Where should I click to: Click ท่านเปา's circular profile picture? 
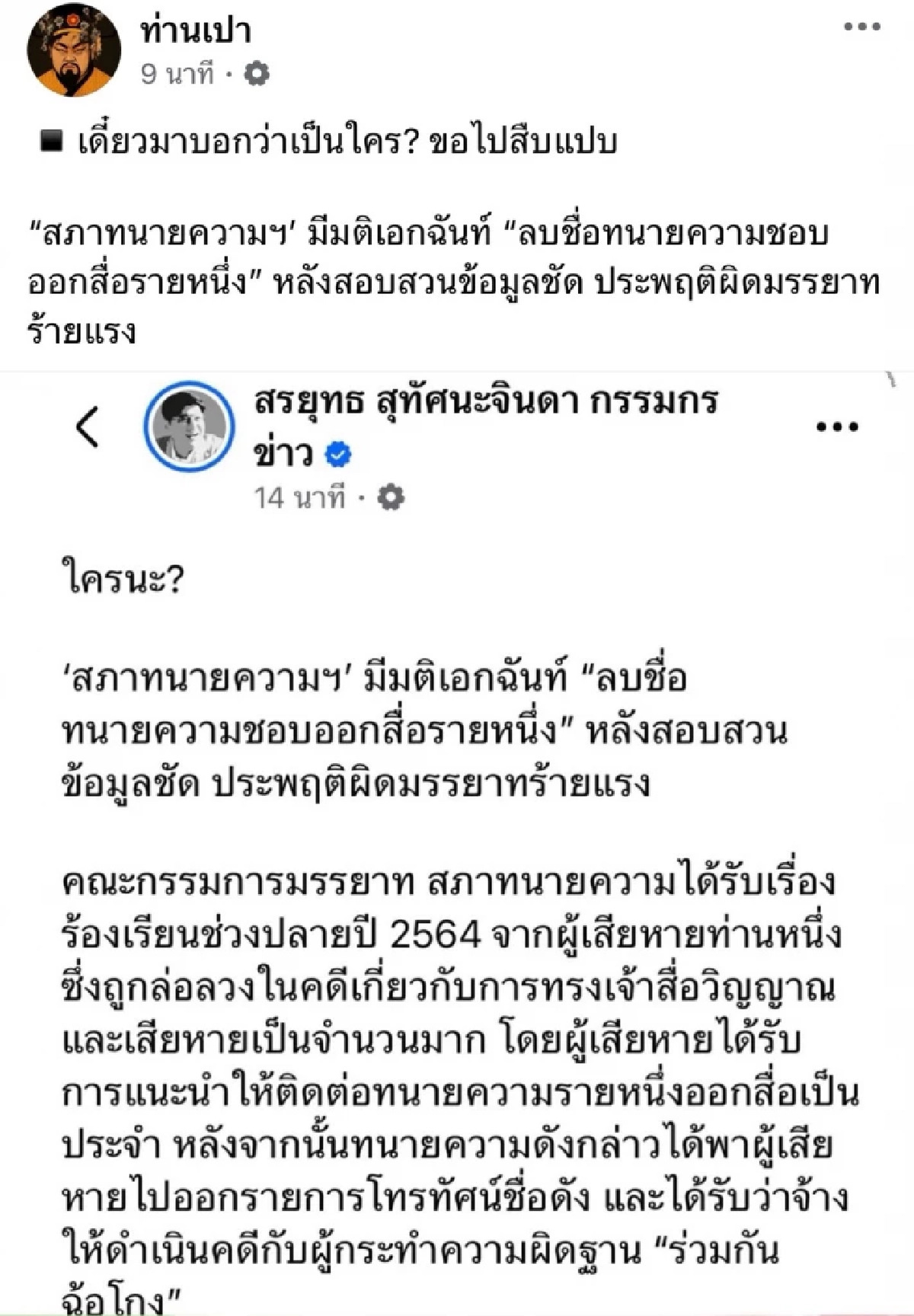pos(76,47)
